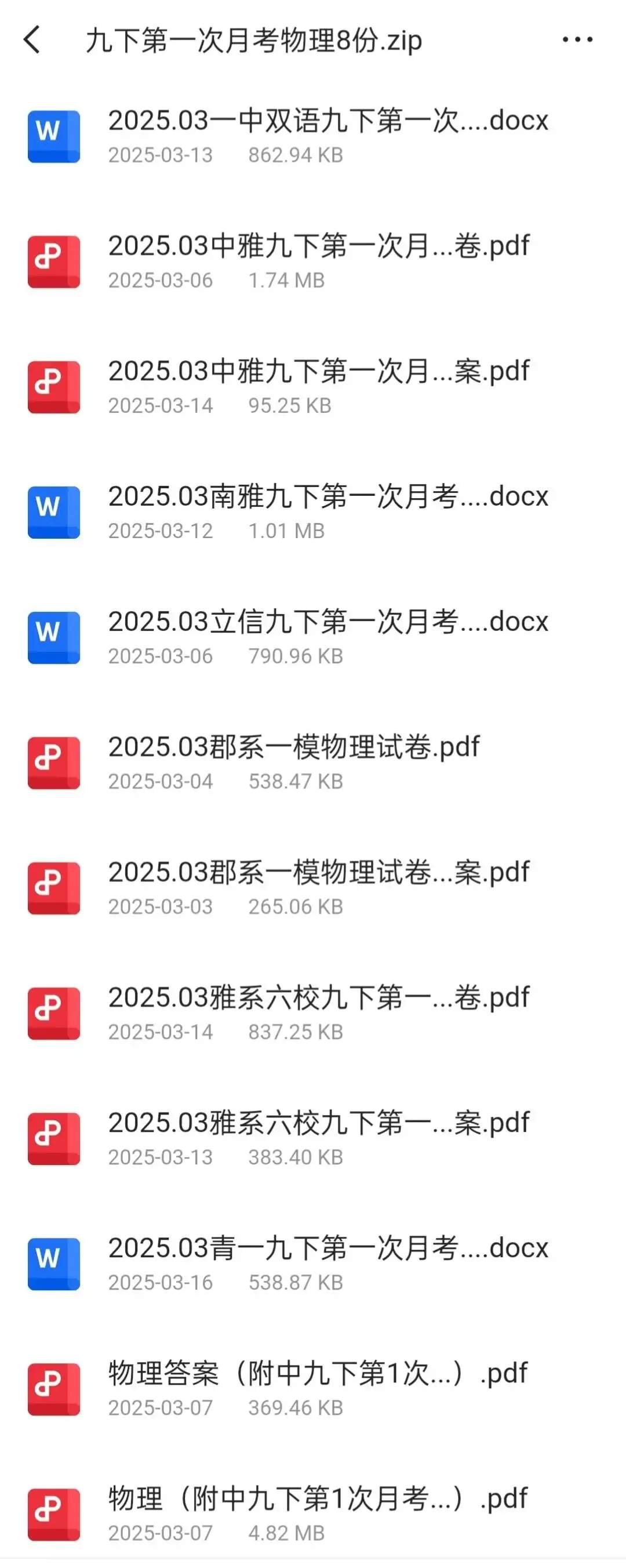Open the three-dot overflow menu
This screenshot has height=1568, width=626.
577,40
